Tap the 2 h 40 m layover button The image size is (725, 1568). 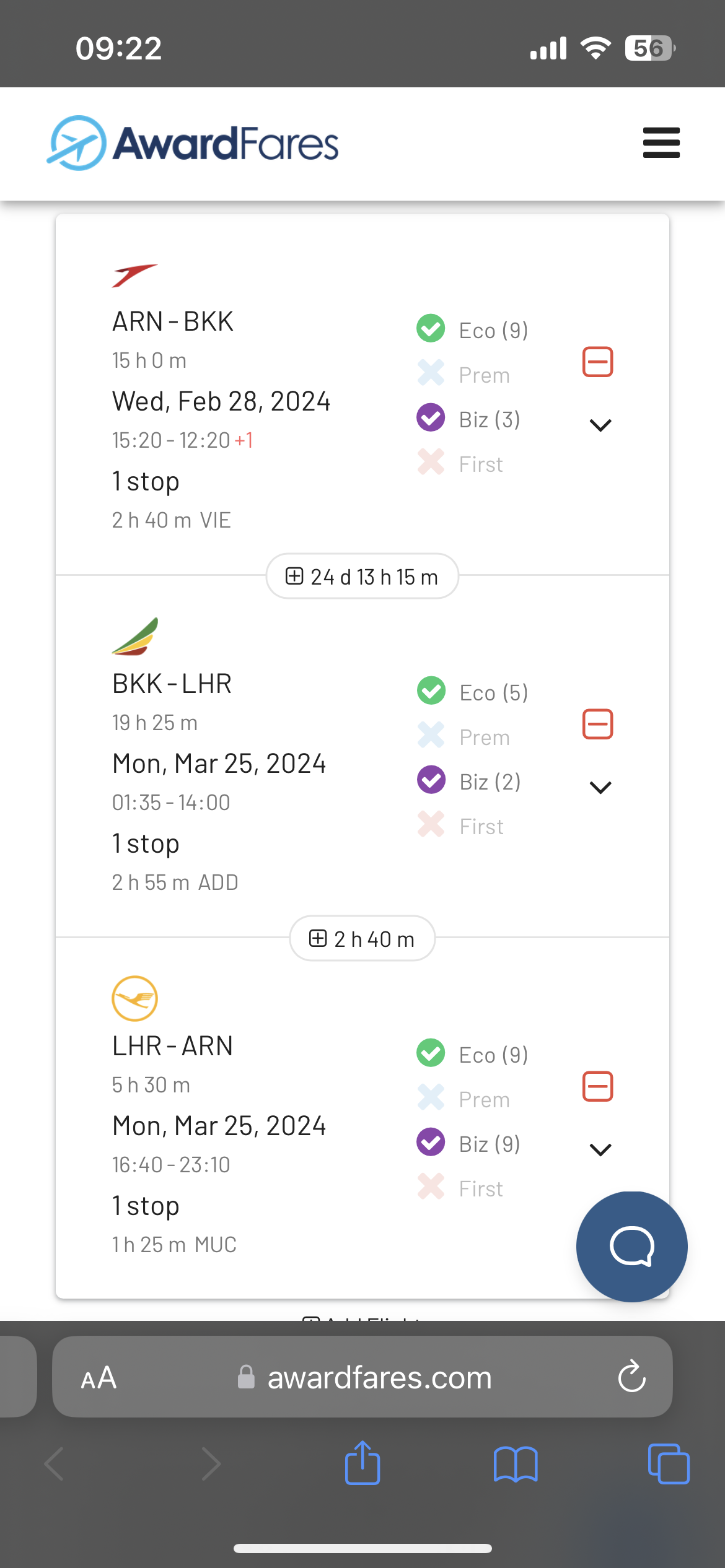362,939
